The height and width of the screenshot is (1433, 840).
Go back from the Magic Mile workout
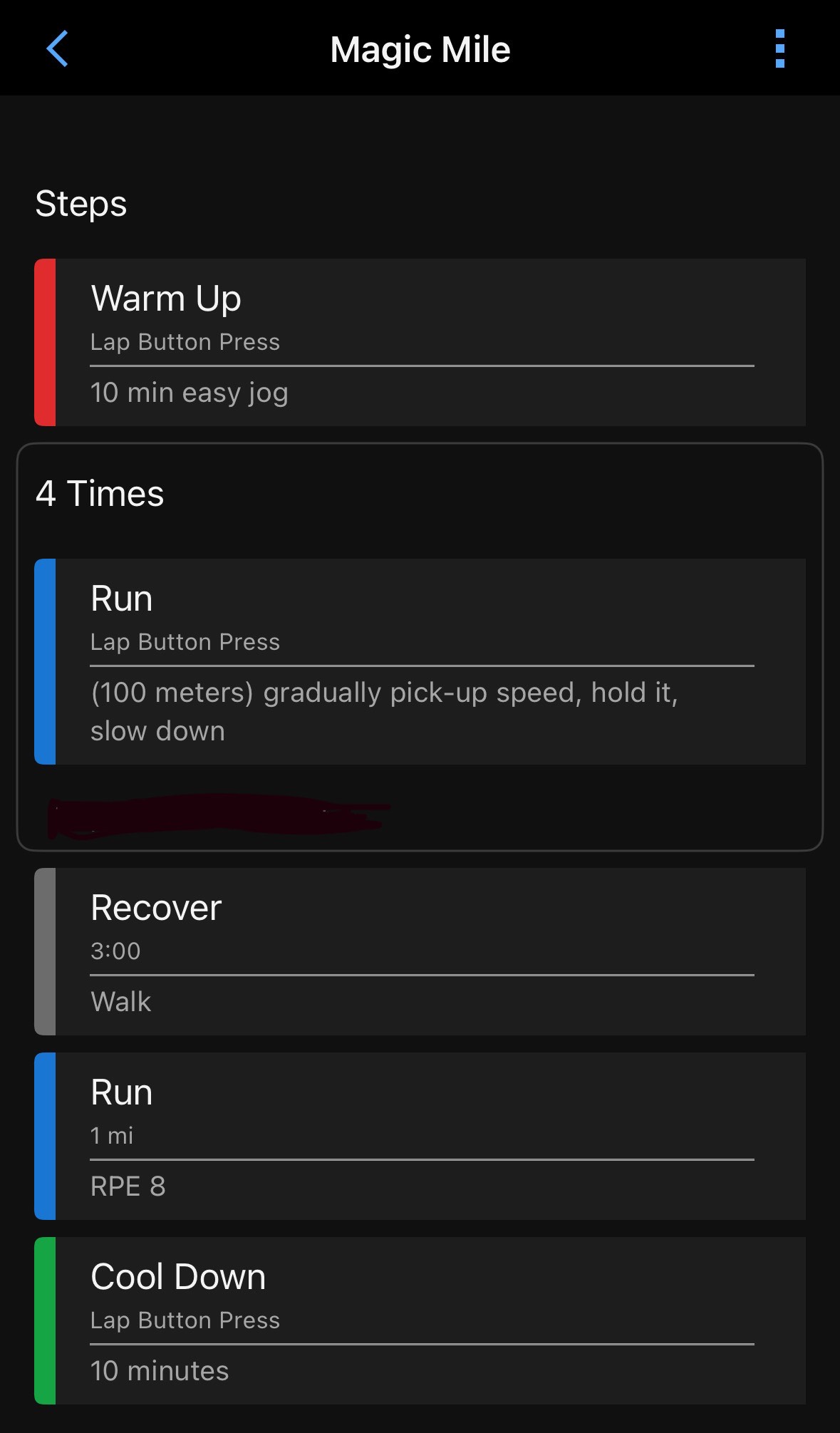coord(57,48)
